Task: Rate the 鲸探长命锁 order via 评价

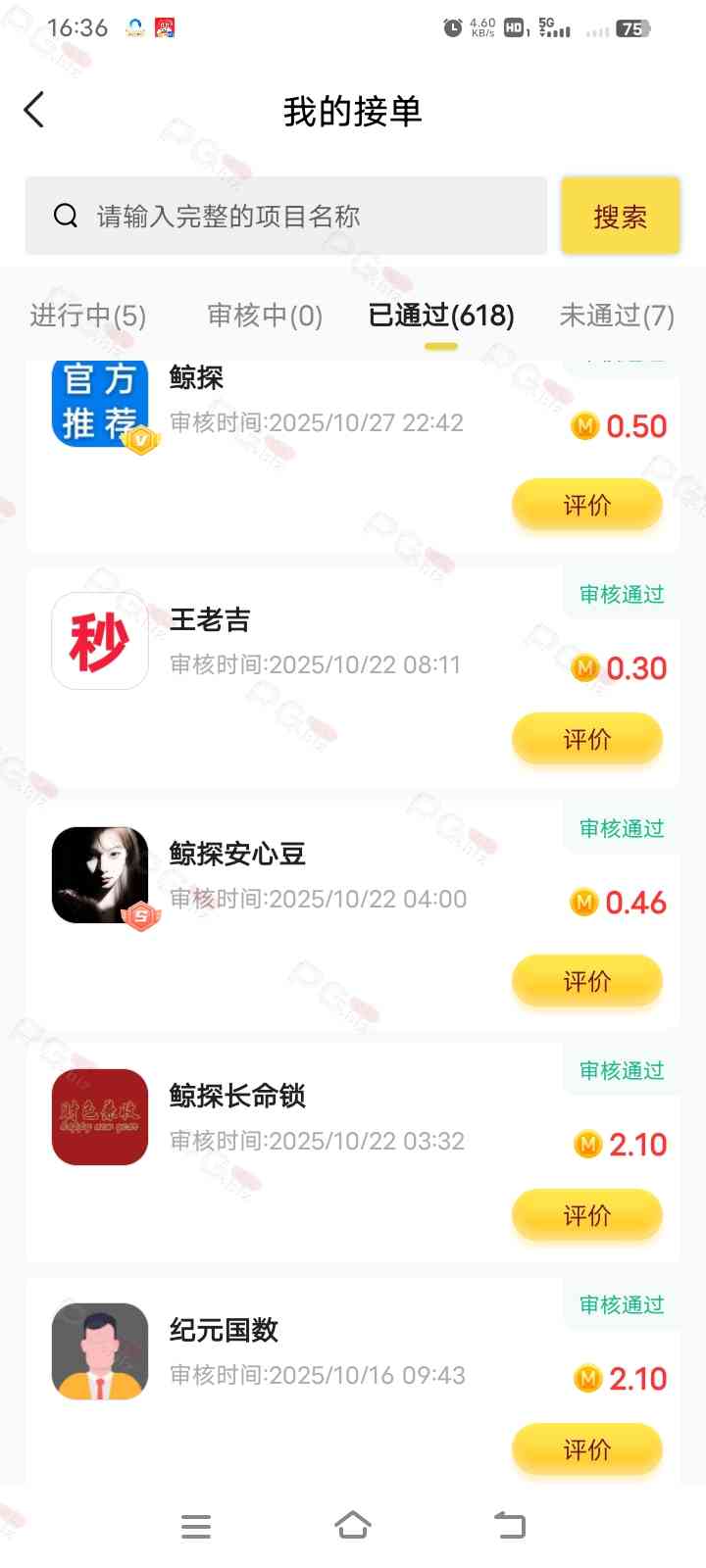Action: click(586, 1215)
